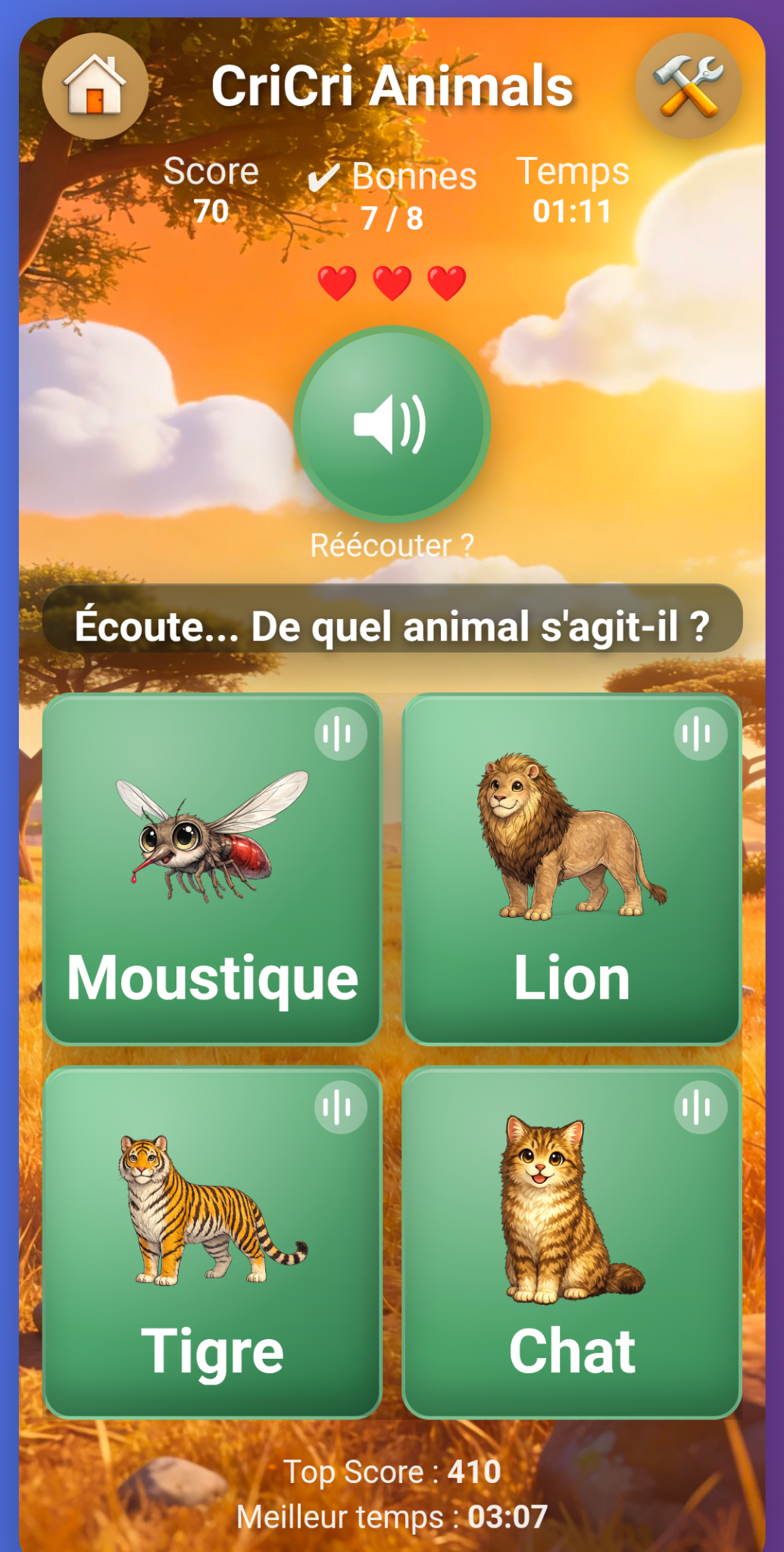Play the Moustique card's sound wave icon

click(340, 734)
